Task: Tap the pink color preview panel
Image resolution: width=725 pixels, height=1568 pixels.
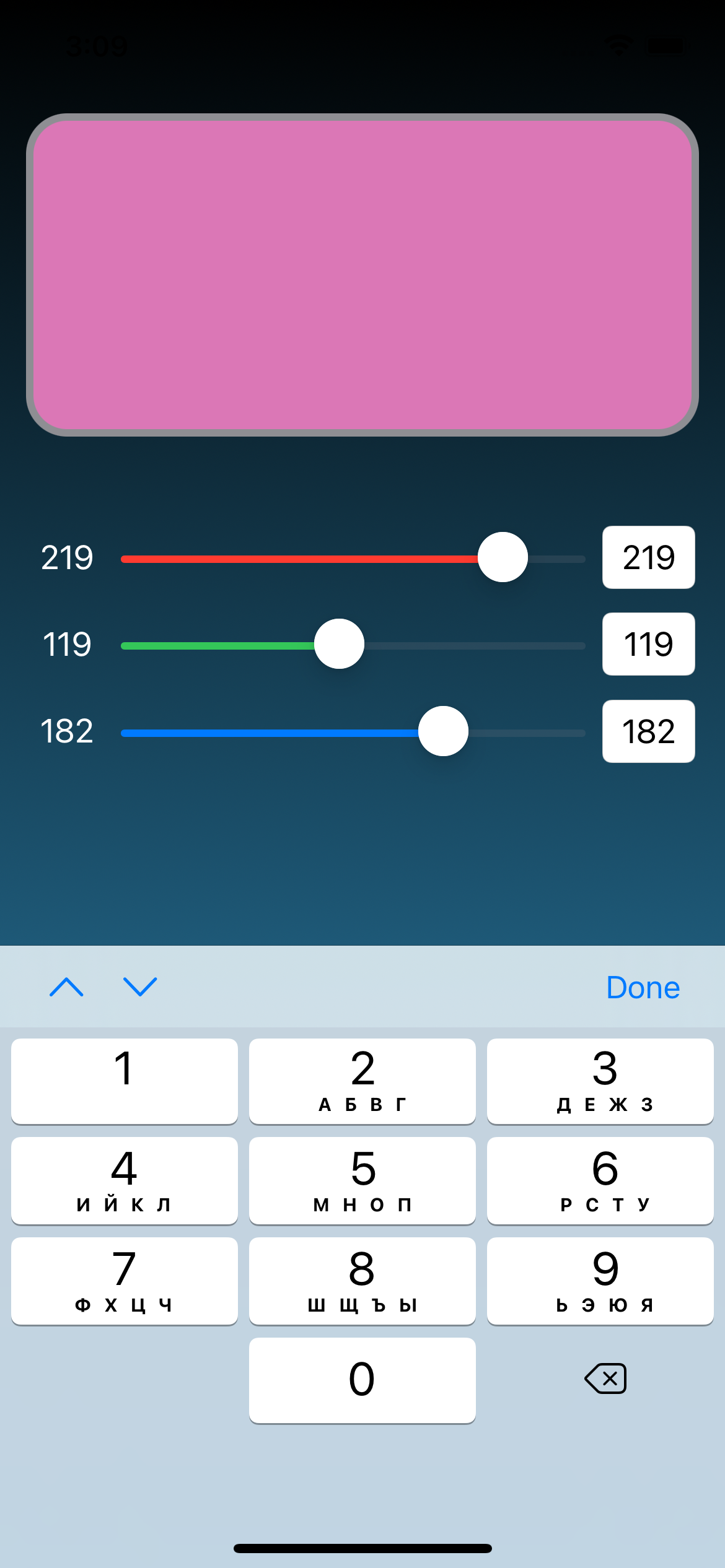Action: (362, 276)
